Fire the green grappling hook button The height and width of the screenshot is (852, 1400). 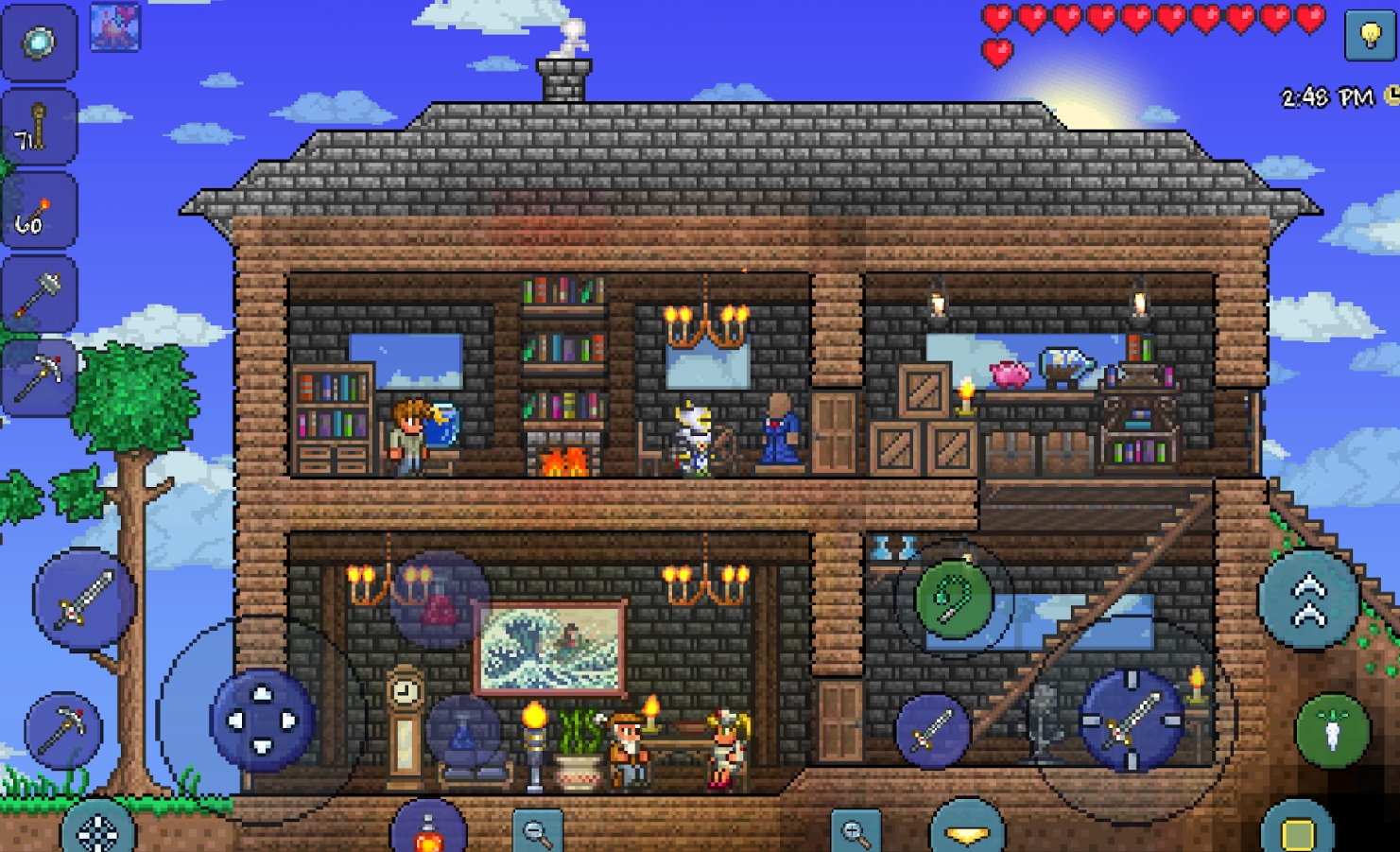953,600
